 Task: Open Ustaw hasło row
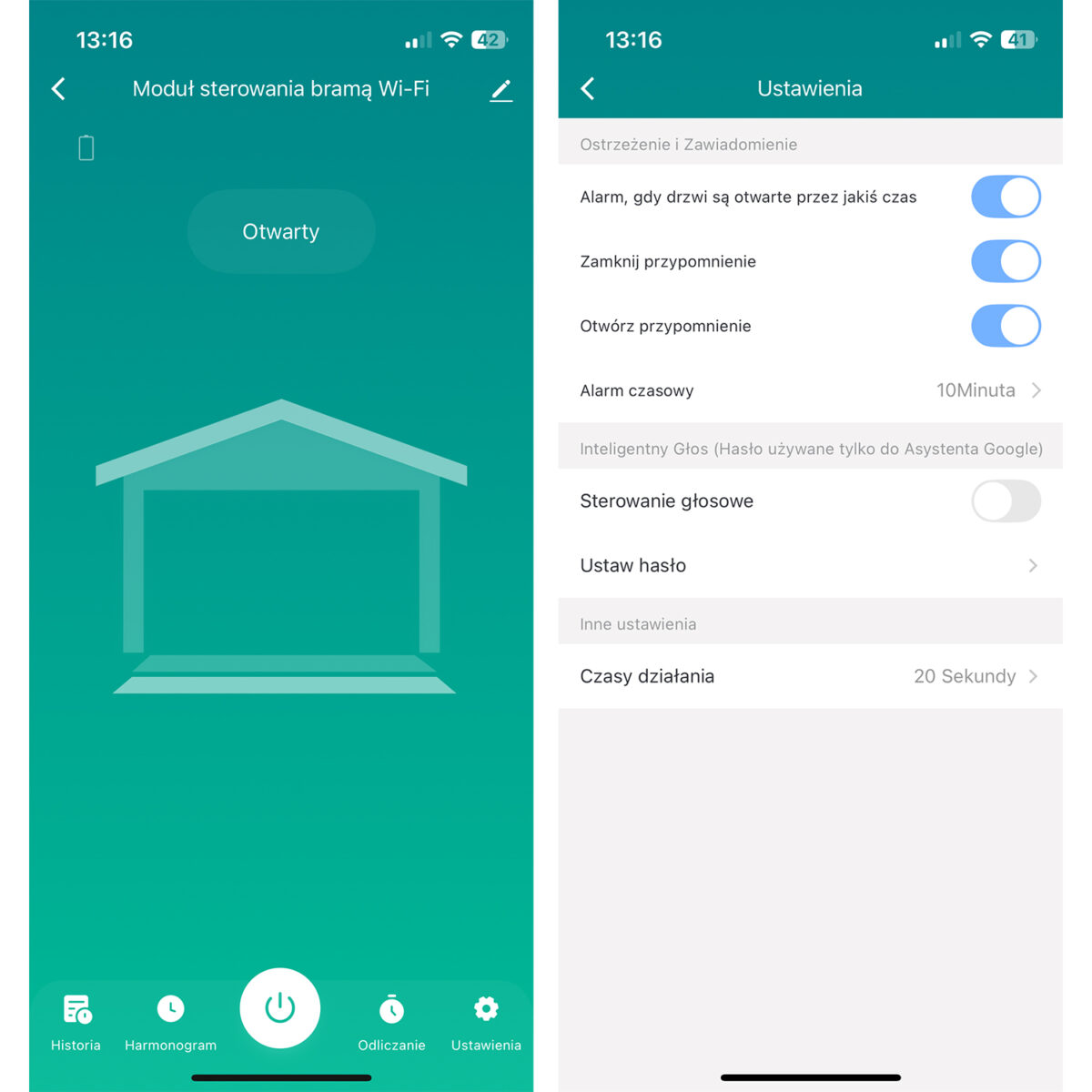click(809, 565)
